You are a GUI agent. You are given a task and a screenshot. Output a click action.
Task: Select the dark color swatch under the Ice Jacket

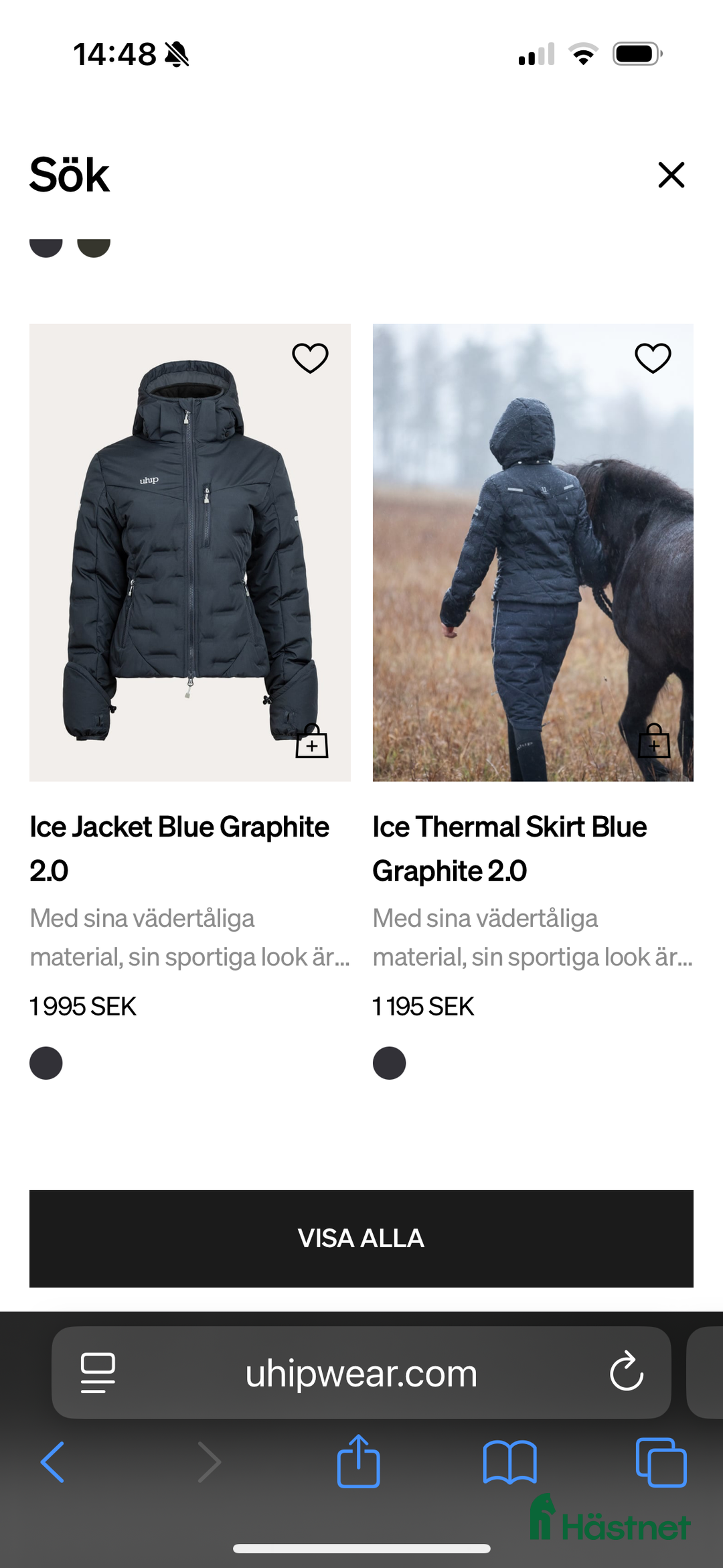click(x=46, y=1063)
